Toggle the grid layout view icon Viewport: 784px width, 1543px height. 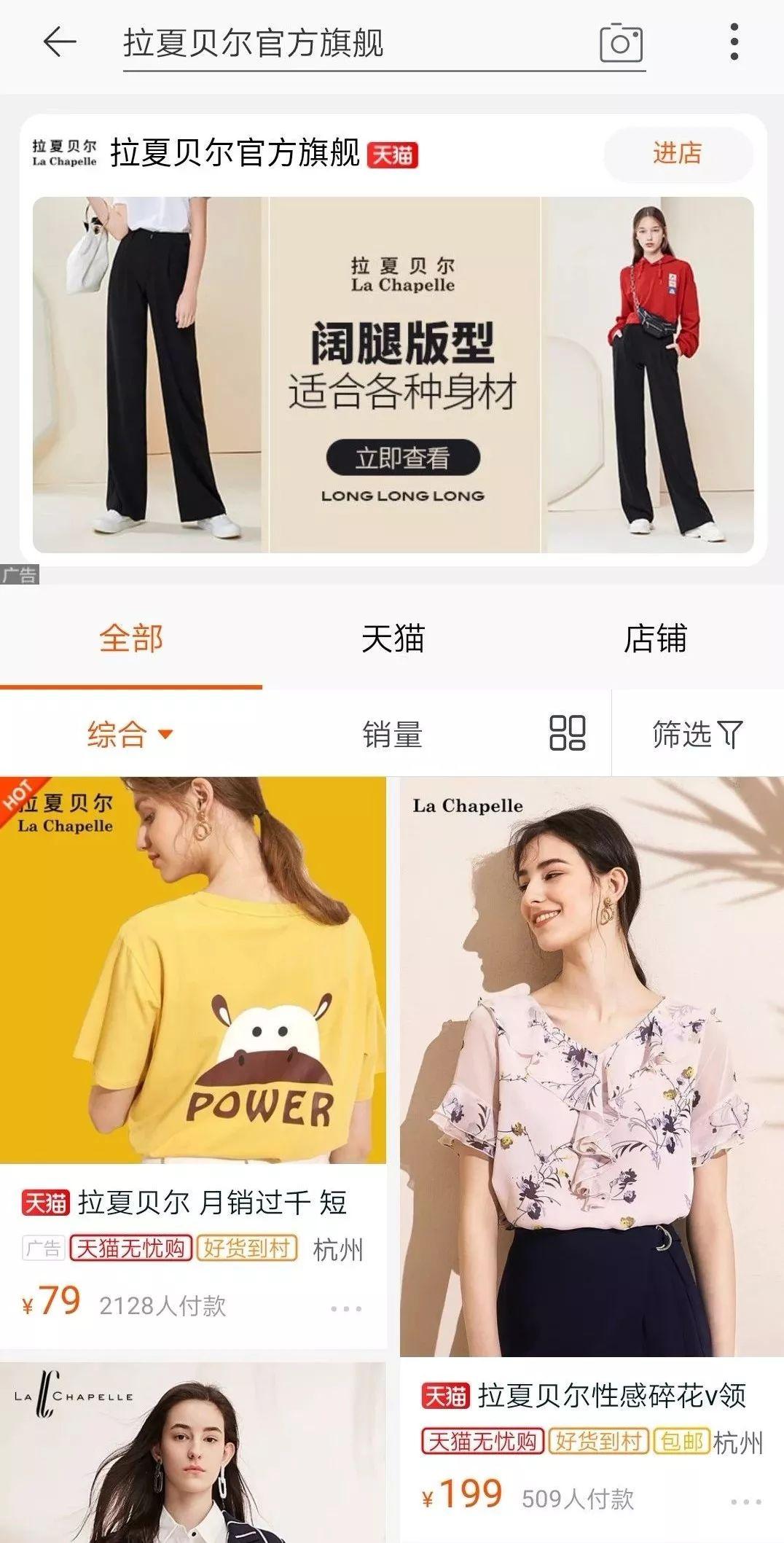tap(567, 733)
